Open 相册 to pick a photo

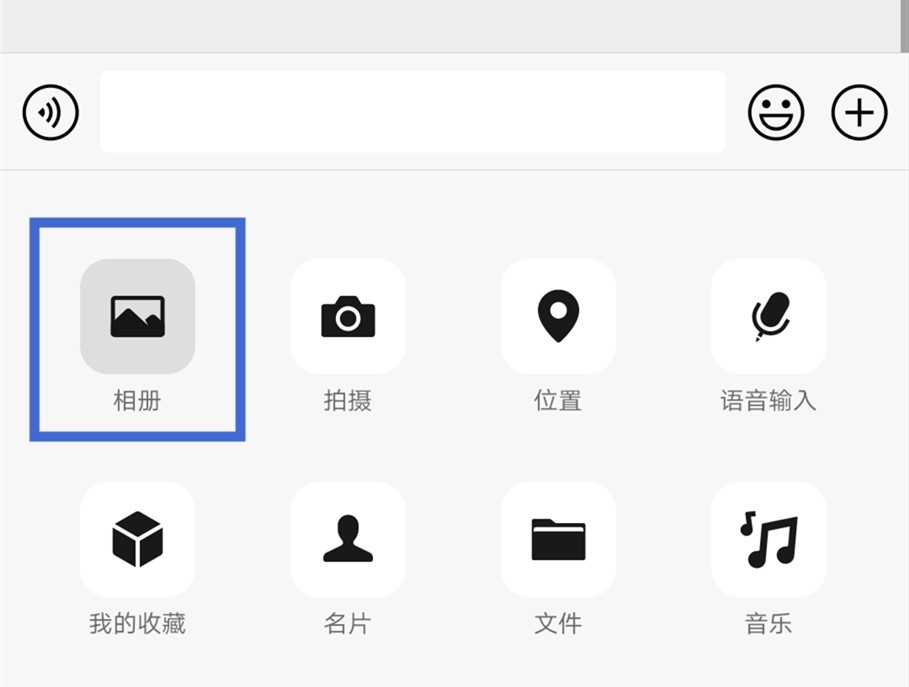point(137,316)
